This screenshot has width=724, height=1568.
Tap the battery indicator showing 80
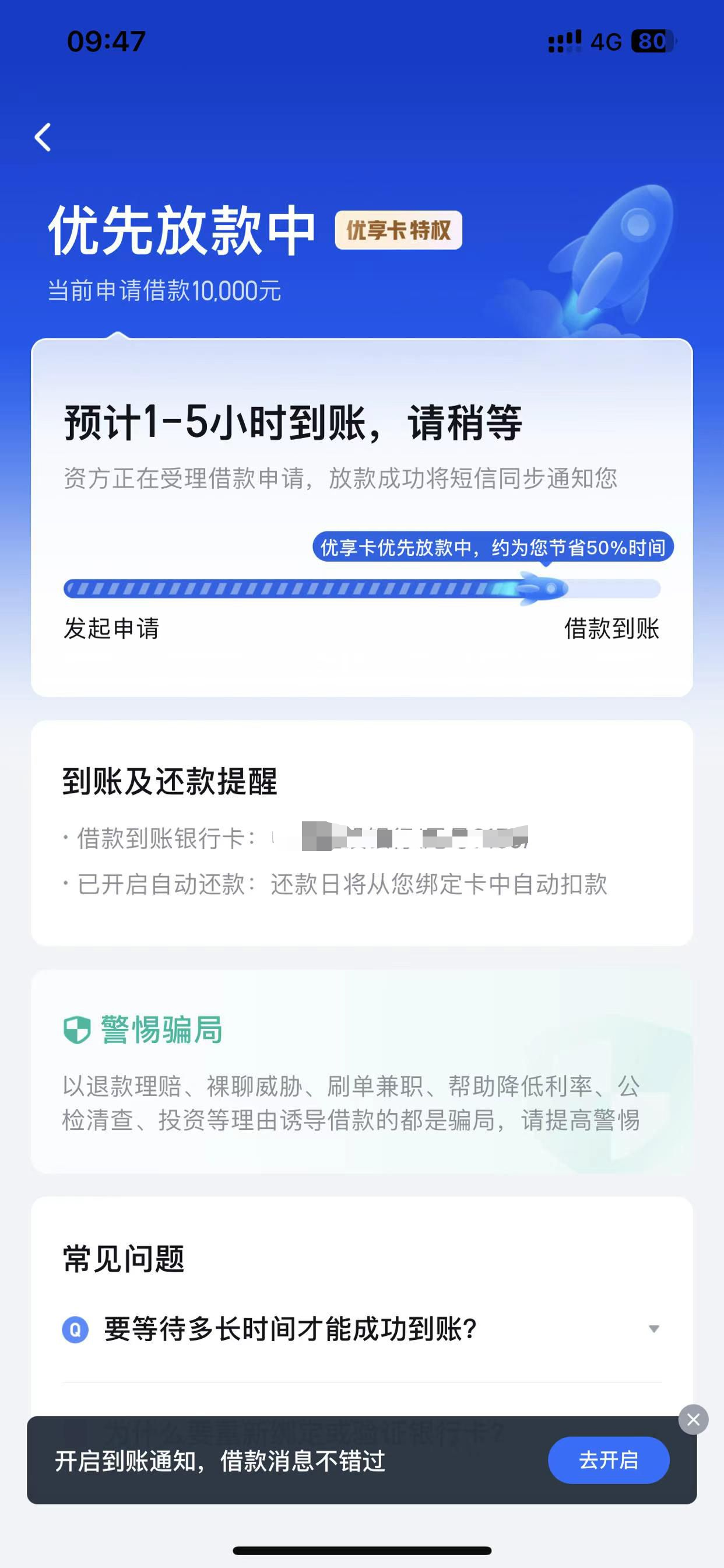point(652,41)
